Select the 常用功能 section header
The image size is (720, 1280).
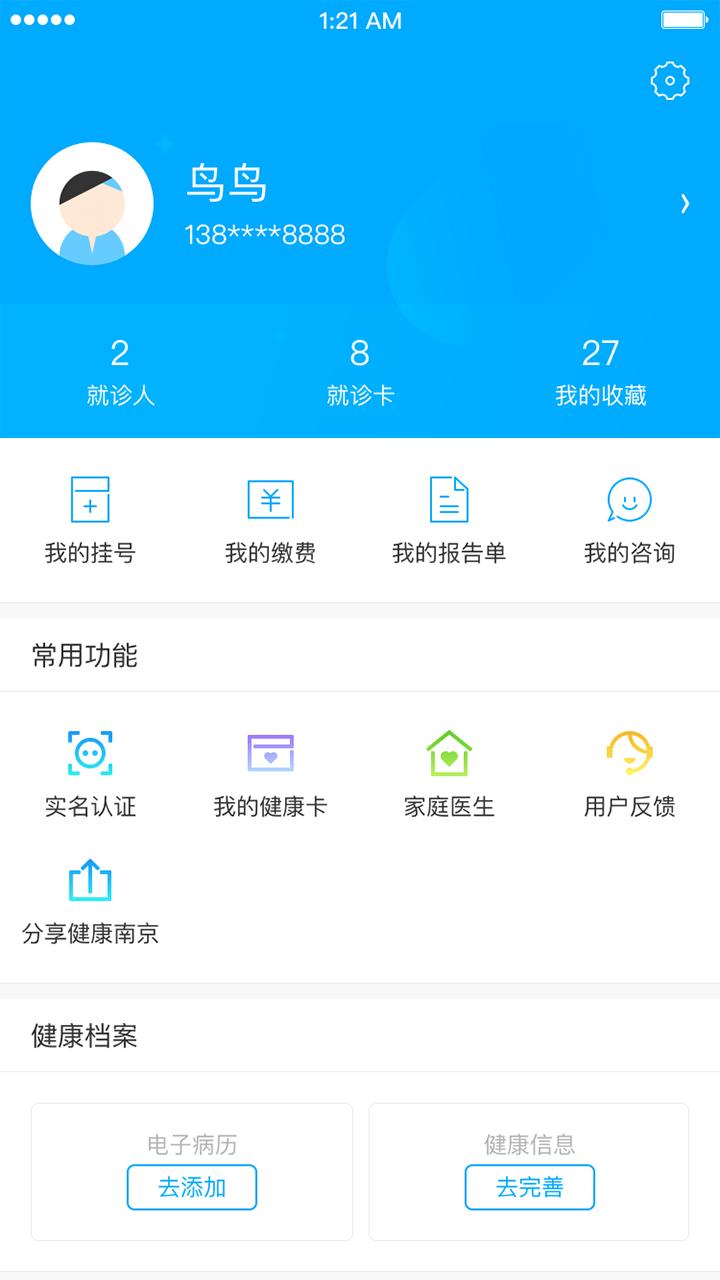pyautogui.click(x=85, y=656)
